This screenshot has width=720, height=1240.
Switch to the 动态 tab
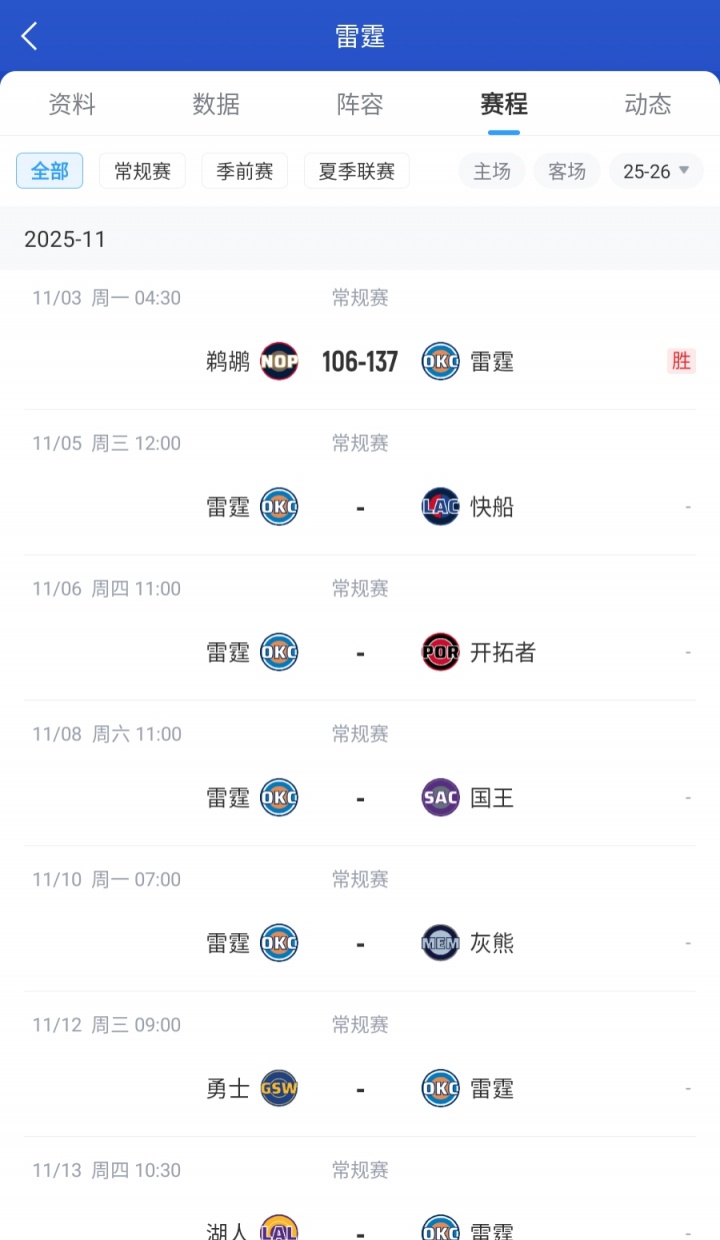pos(647,104)
